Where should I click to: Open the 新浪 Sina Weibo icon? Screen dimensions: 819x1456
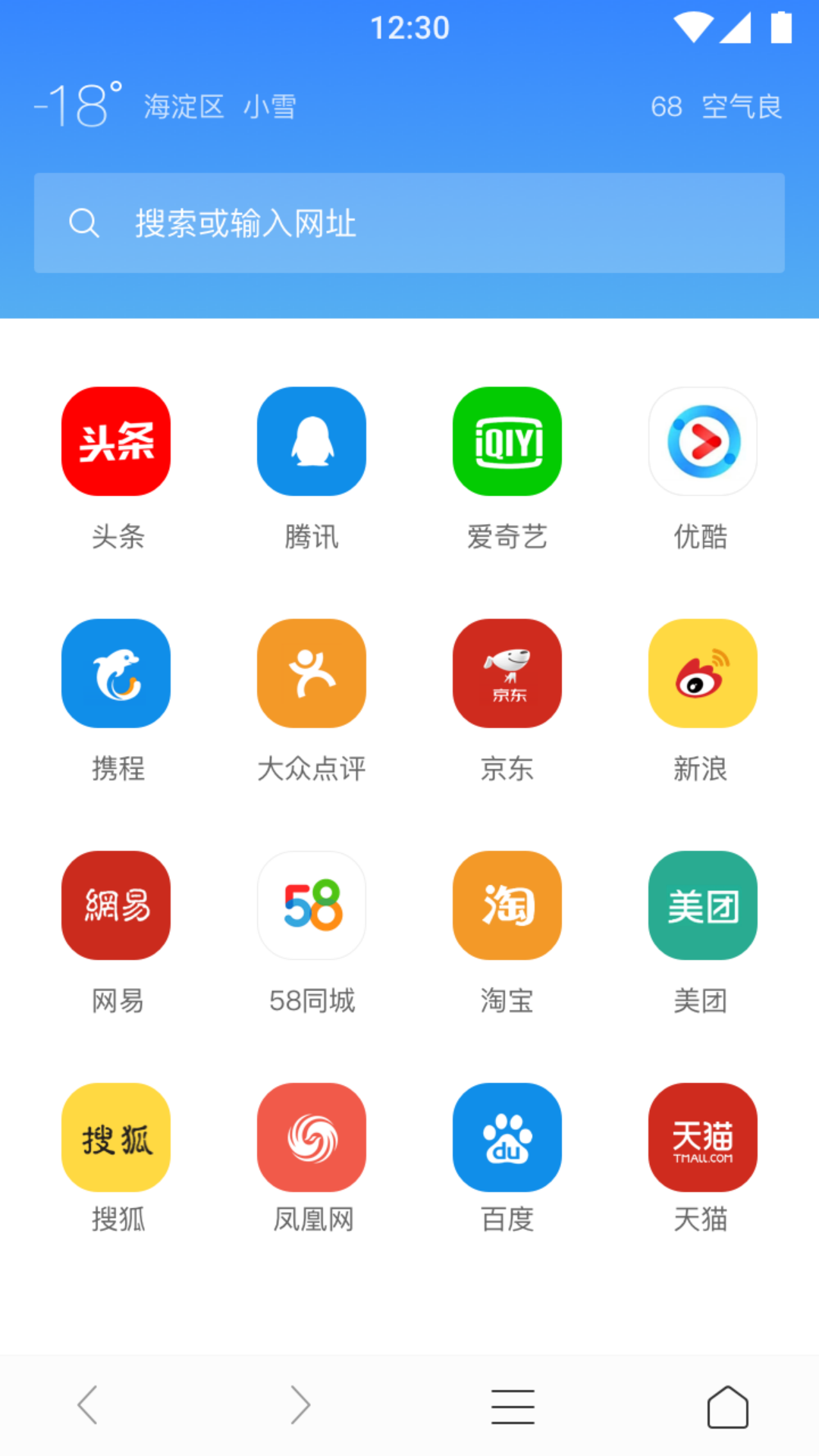coord(702,673)
